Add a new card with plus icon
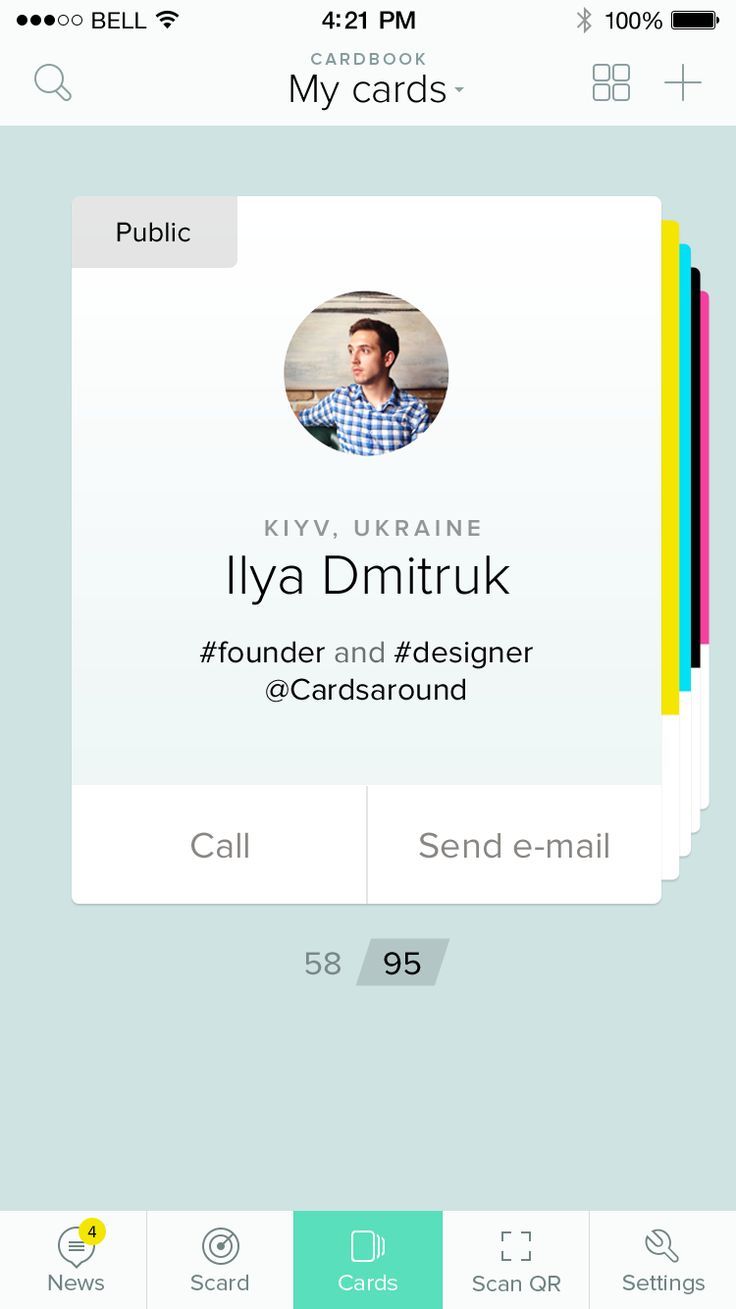The width and height of the screenshot is (736, 1309). 683,83
